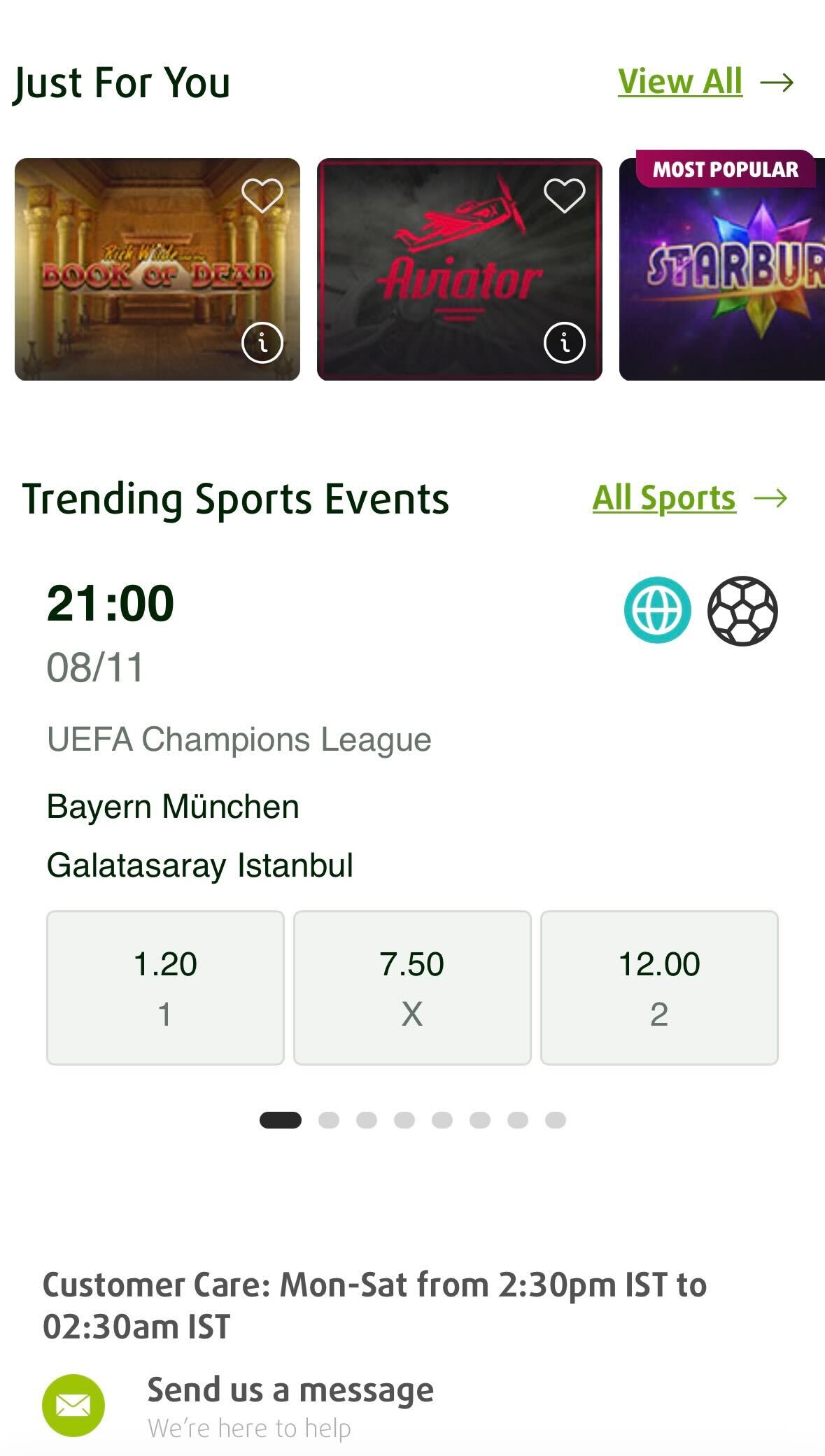
Task: Go to All Sports
Action: coord(689,498)
